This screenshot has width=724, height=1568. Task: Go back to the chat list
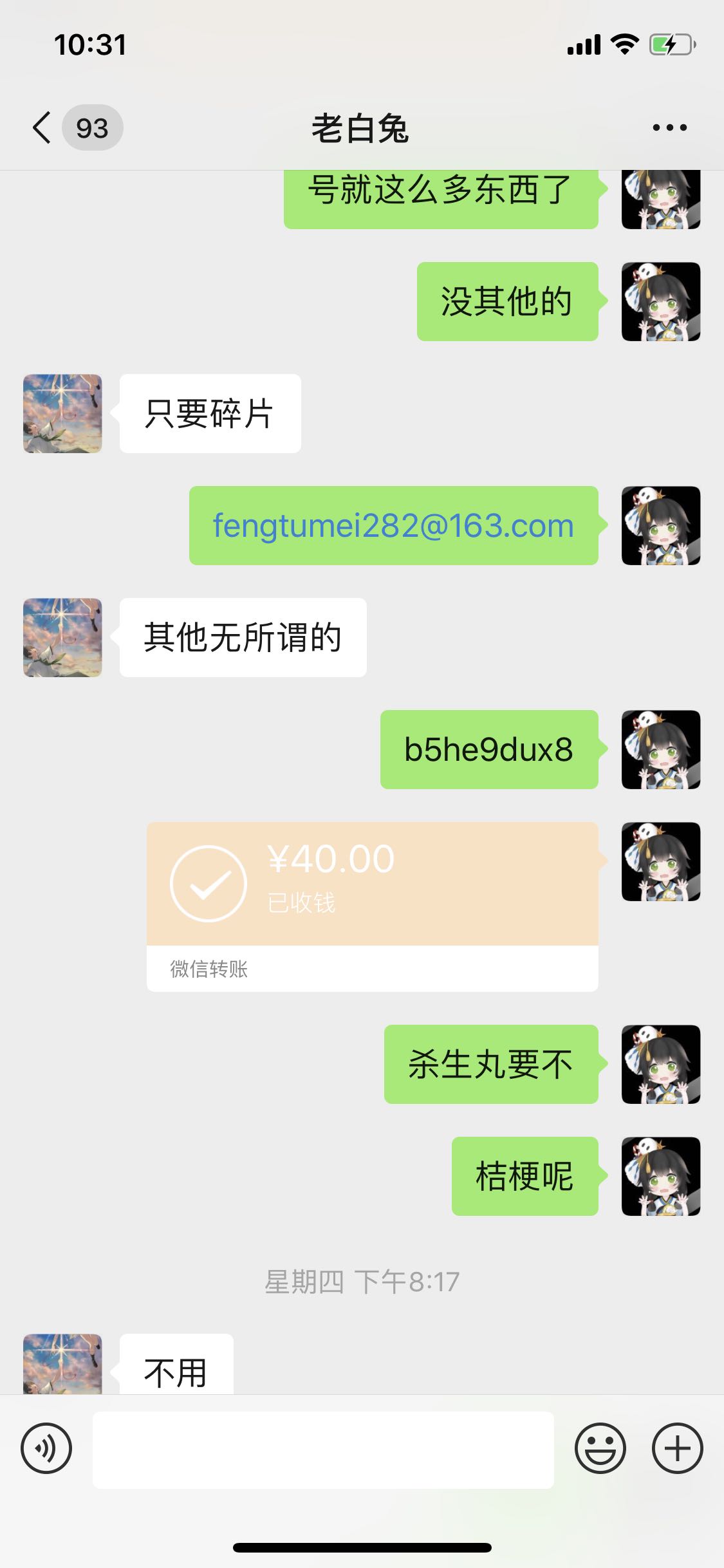42,127
